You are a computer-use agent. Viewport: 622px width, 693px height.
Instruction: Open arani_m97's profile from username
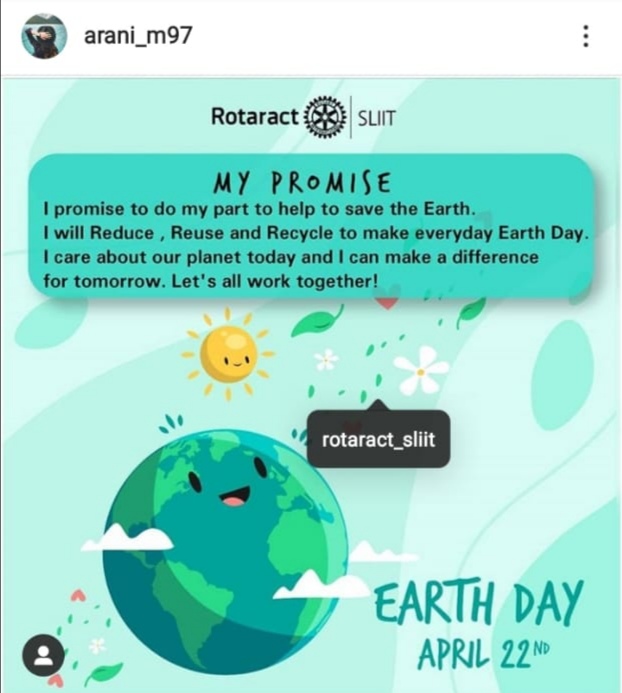point(137,37)
